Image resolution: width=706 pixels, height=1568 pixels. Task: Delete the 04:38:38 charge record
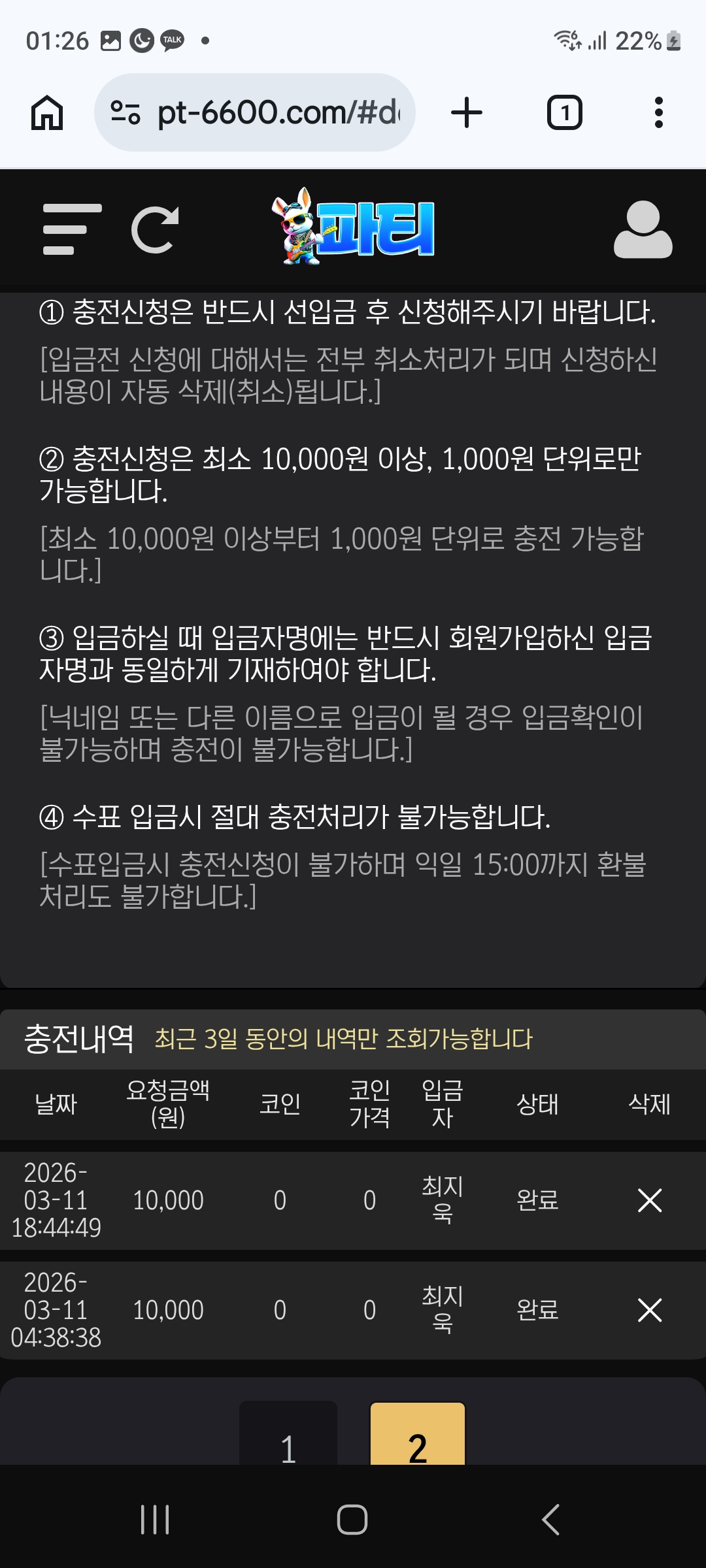click(649, 1310)
